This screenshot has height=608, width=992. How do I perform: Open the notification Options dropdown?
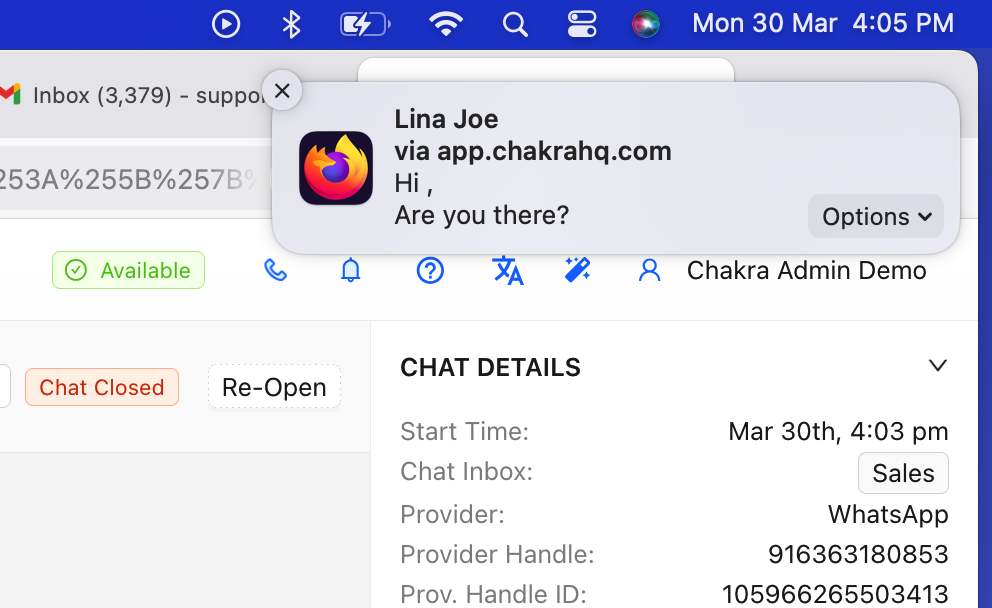(x=876, y=217)
